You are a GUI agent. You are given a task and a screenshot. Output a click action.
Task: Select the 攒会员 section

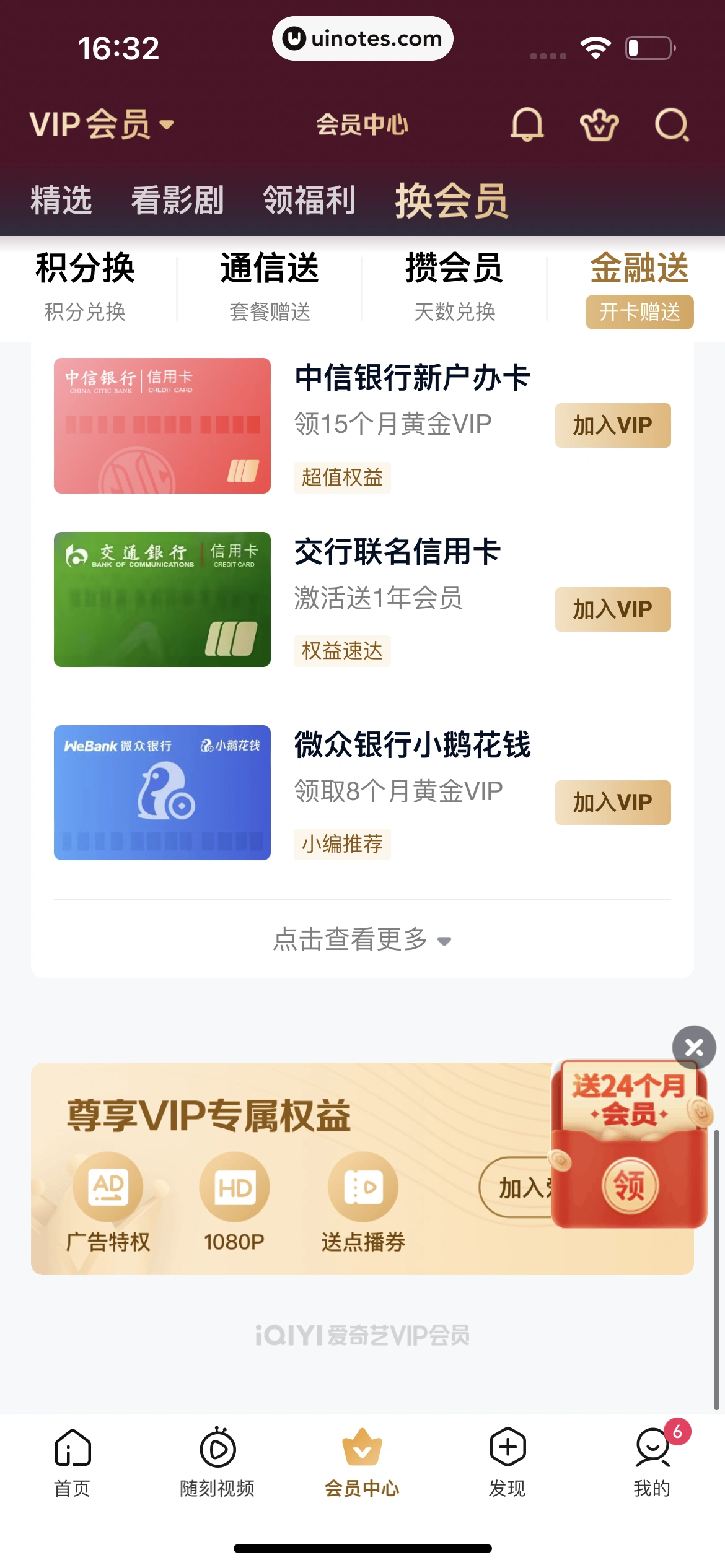pyautogui.click(x=454, y=286)
